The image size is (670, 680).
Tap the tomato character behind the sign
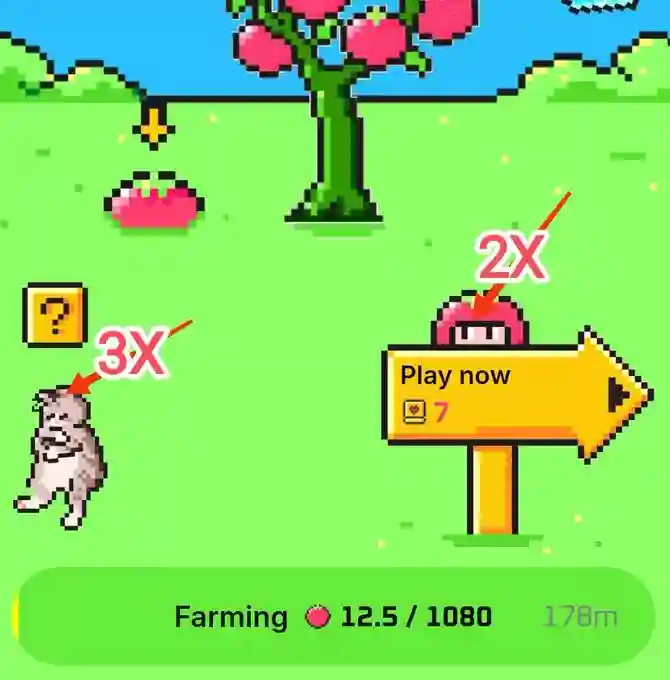pyautogui.click(x=478, y=320)
